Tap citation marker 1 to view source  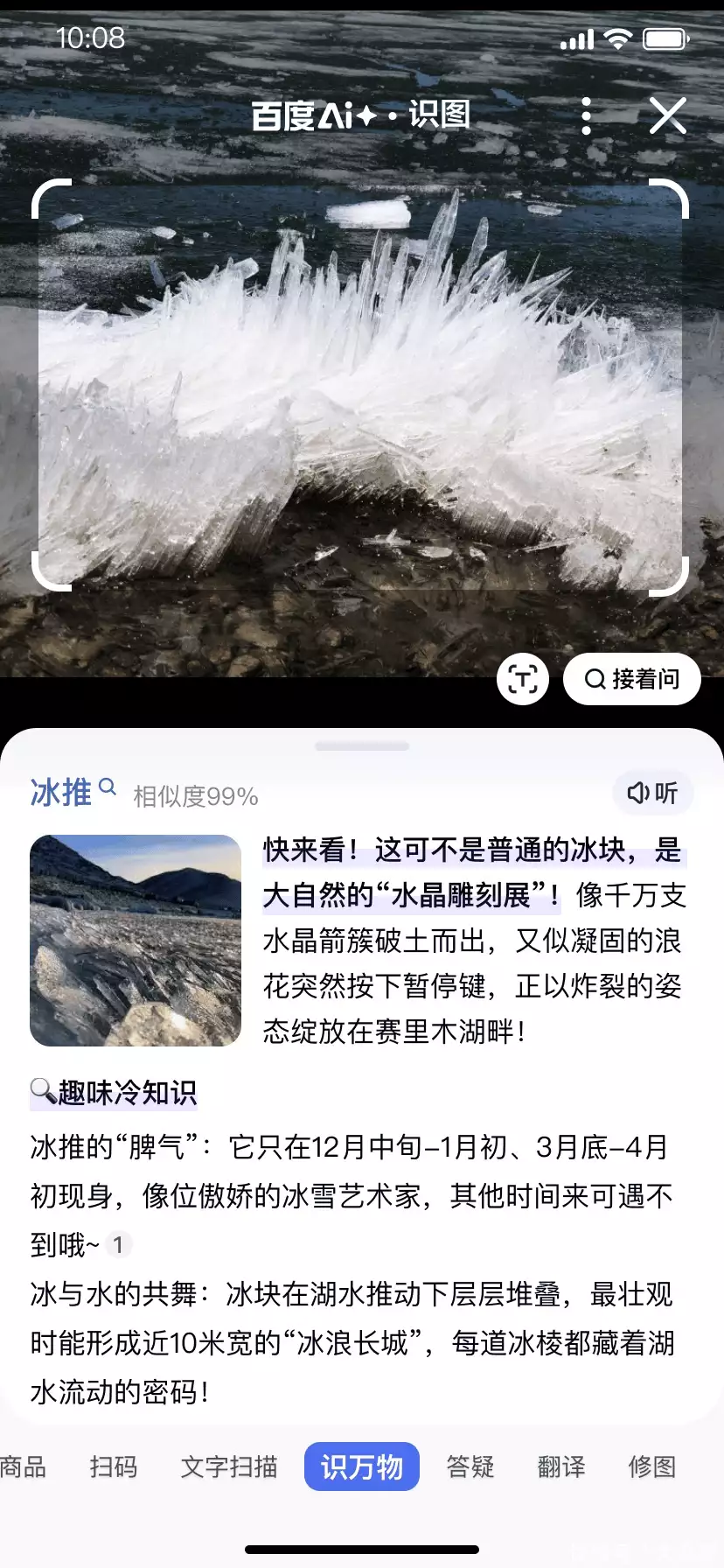coord(119,1245)
